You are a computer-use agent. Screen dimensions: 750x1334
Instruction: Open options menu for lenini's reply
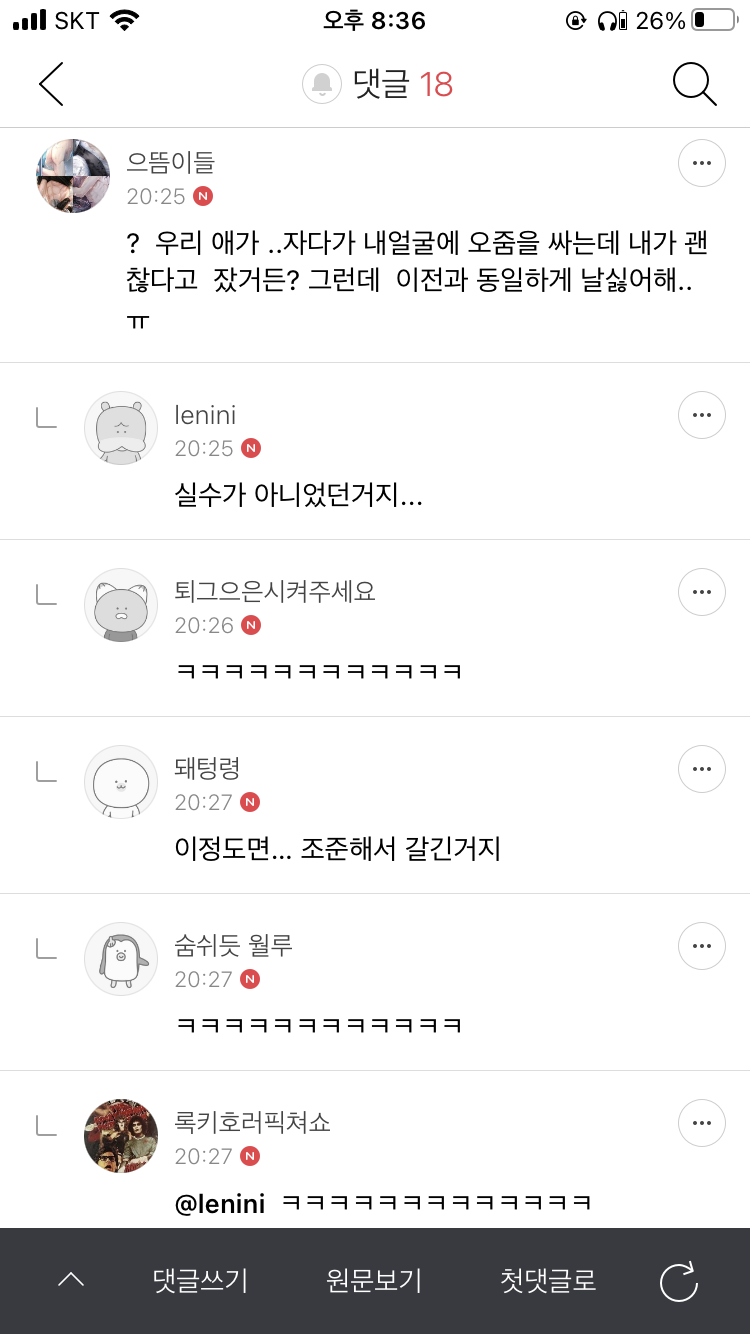[x=701, y=414]
